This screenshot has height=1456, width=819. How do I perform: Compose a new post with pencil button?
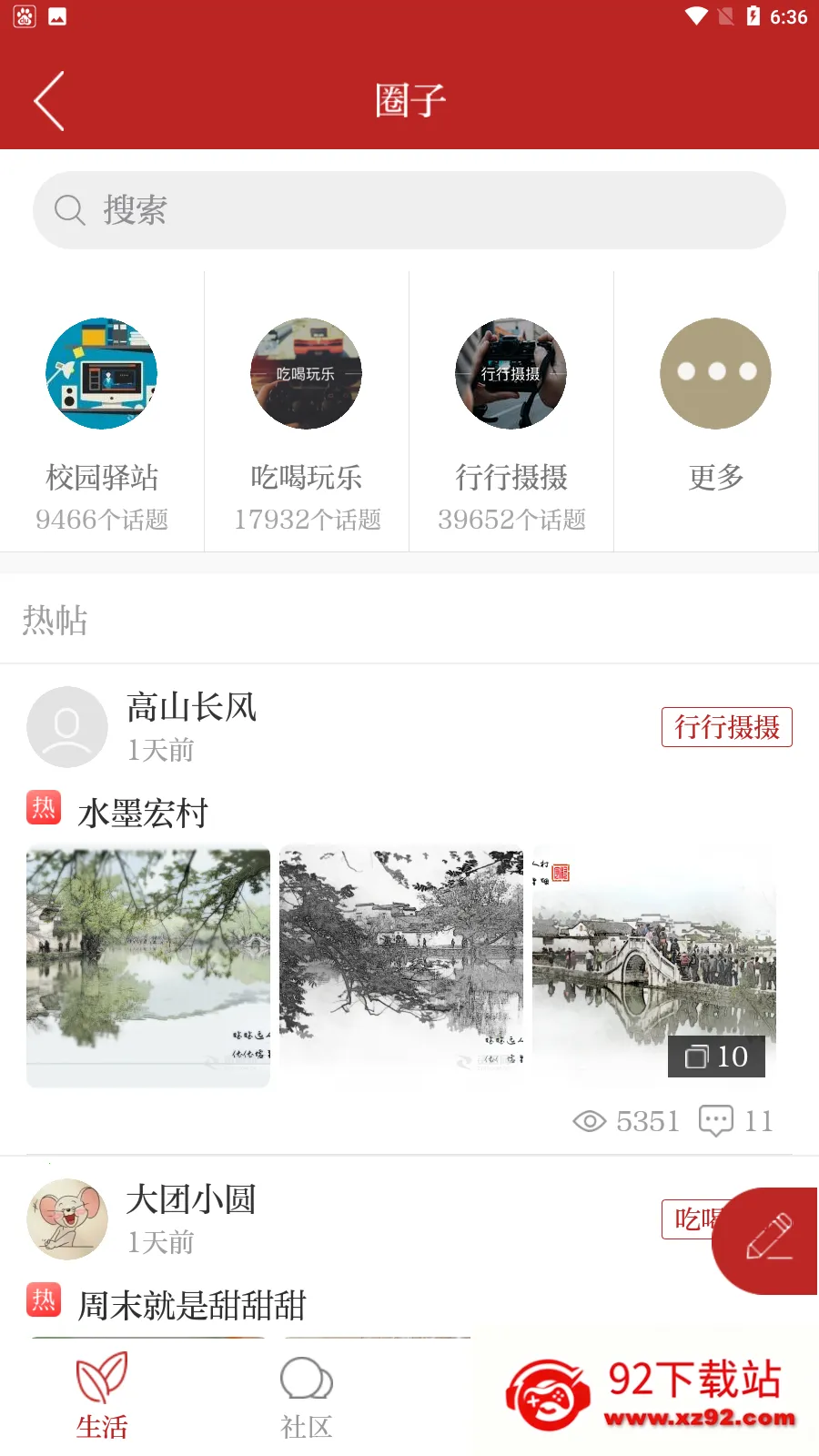click(x=767, y=1240)
